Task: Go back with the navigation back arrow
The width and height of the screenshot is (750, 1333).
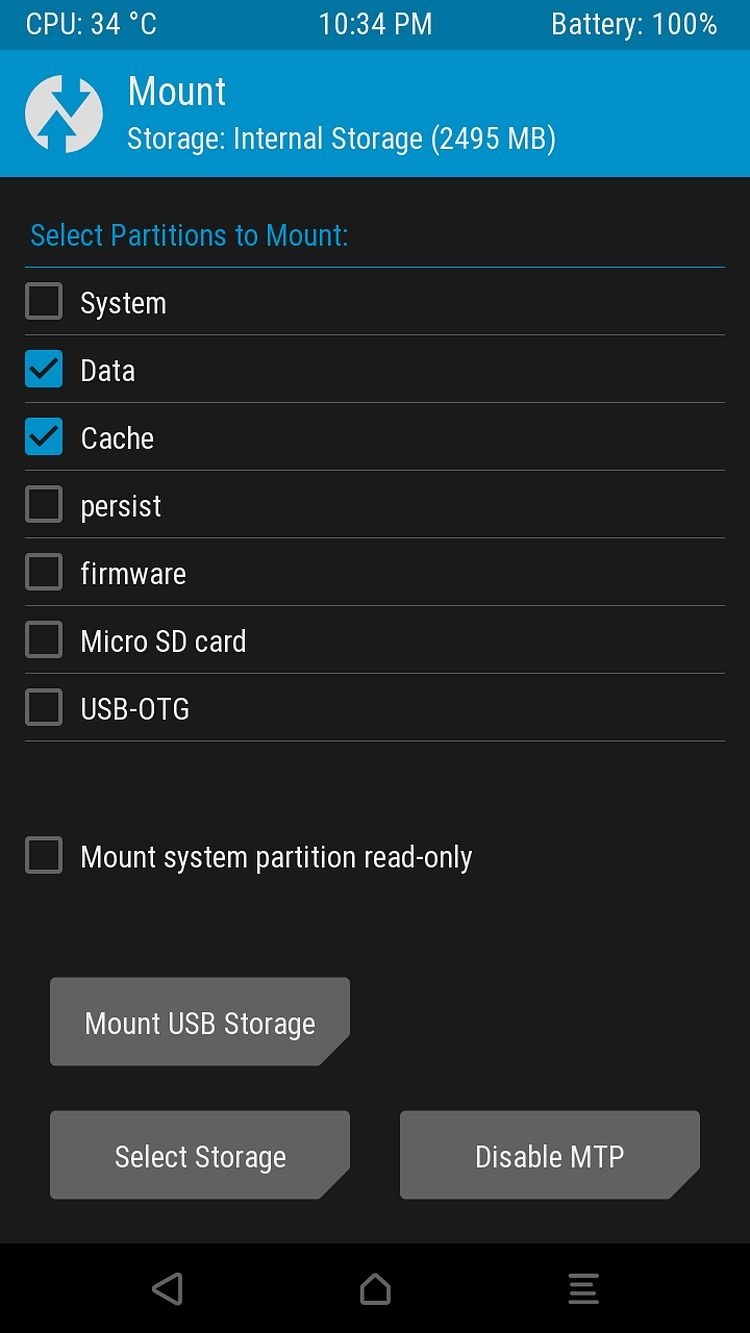Action: [167, 1289]
